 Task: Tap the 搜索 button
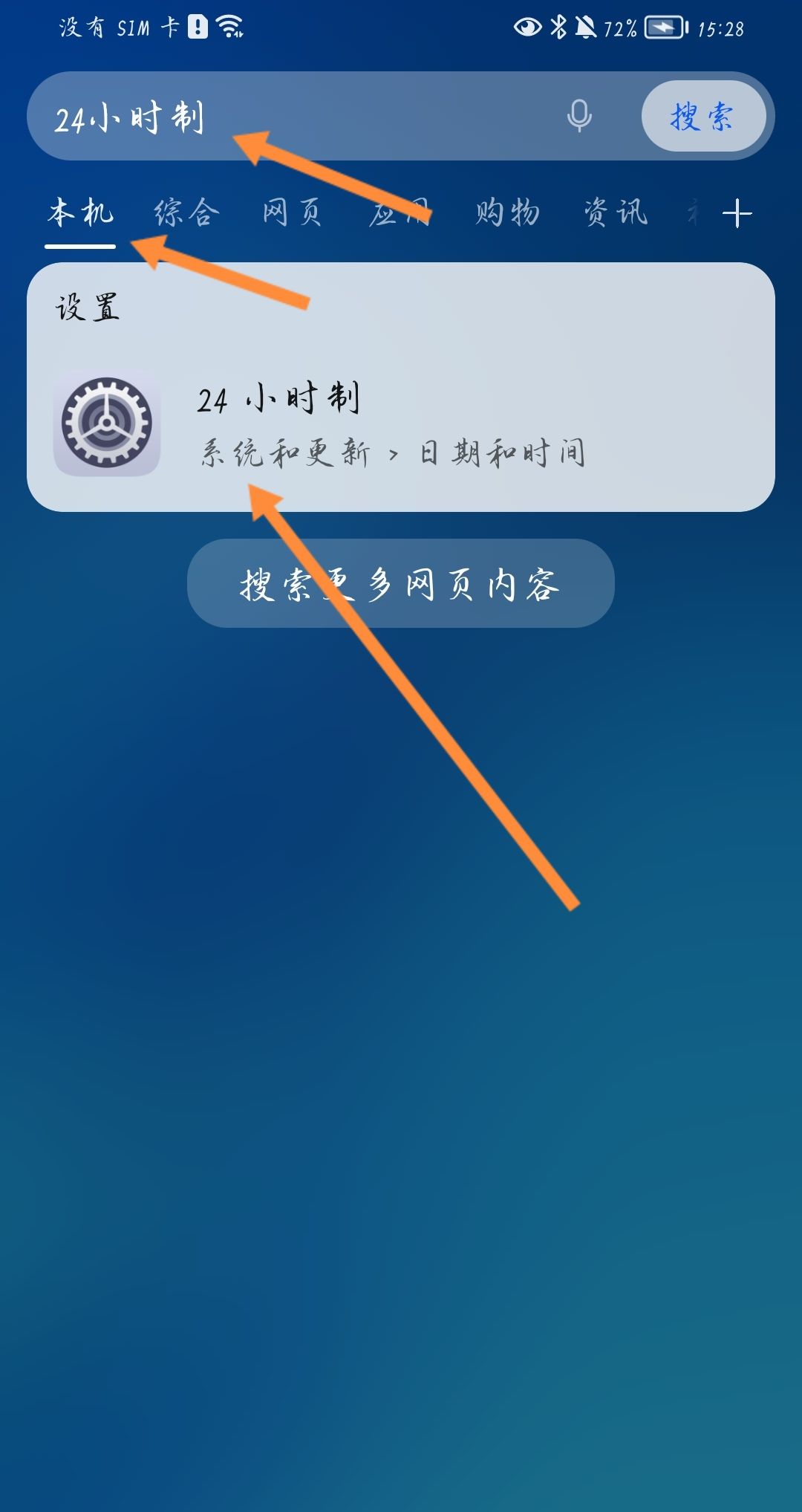(702, 117)
